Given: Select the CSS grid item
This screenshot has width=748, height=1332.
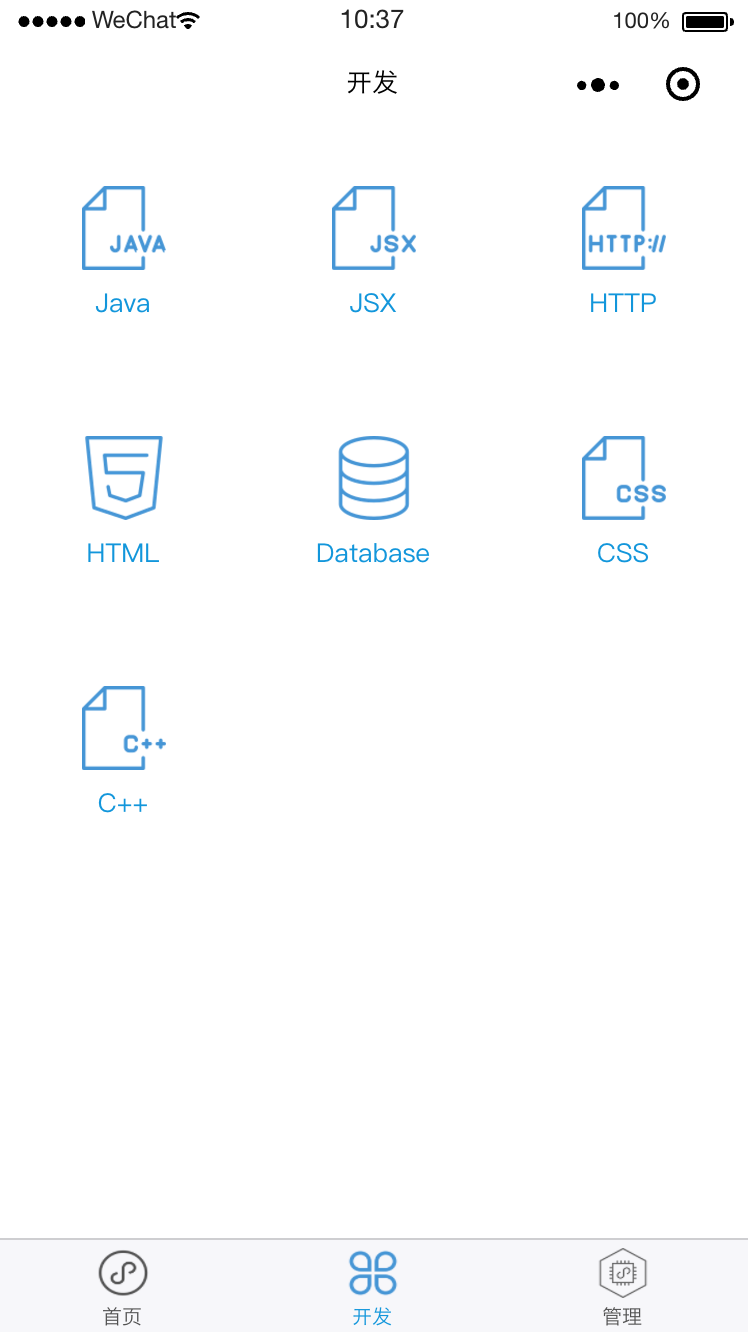Looking at the screenshot, I should coord(623,501).
